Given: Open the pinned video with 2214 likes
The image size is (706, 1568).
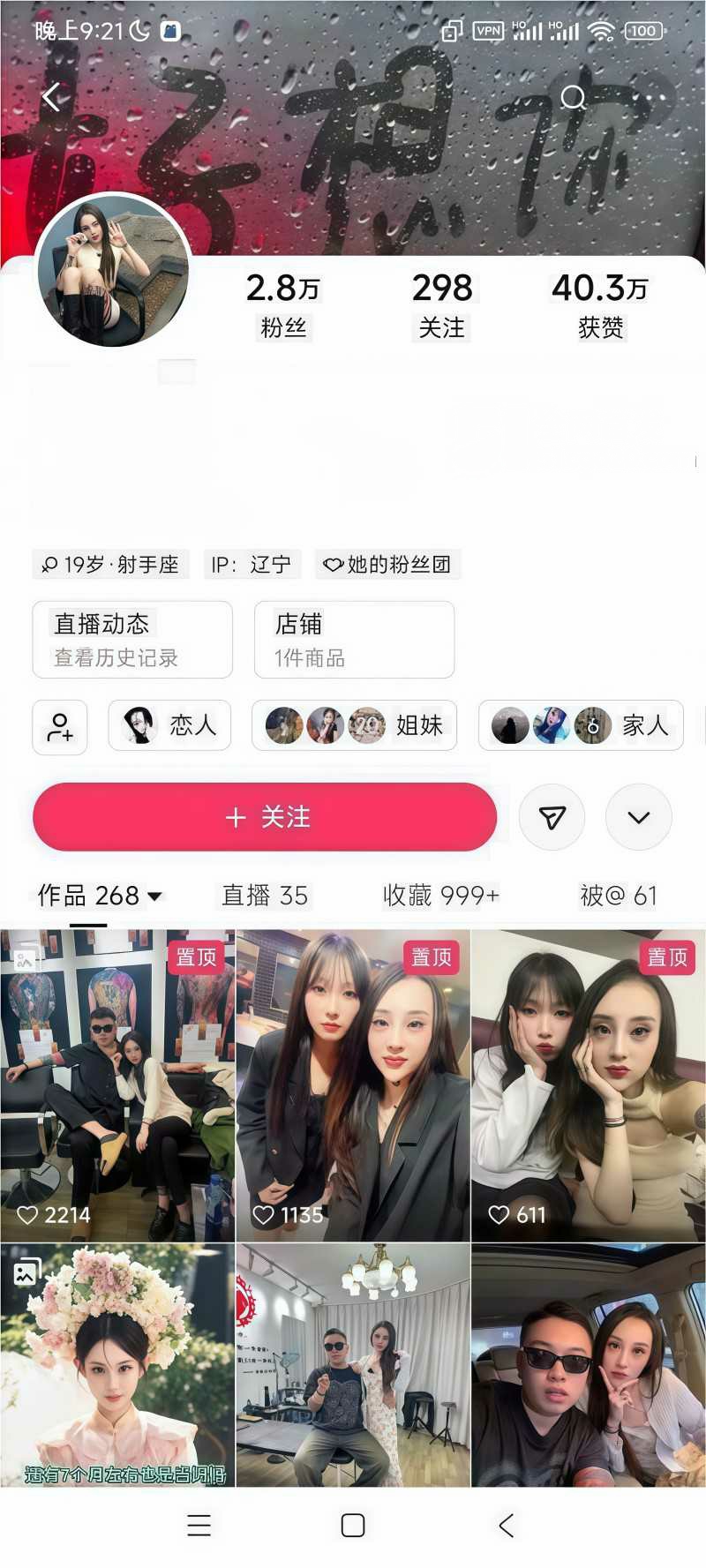Looking at the screenshot, I should coord(117,1085).
